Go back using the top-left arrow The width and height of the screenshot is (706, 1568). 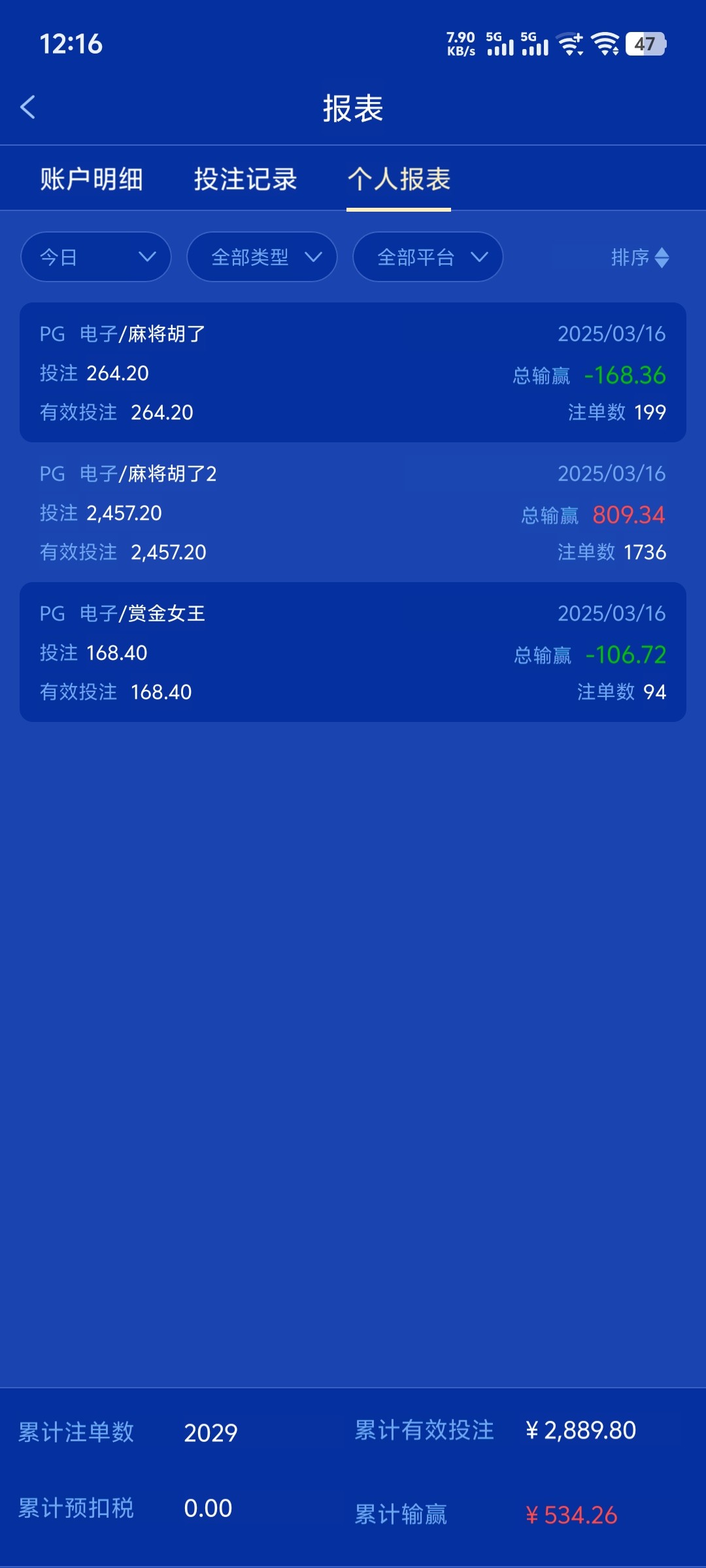(27, 108)
